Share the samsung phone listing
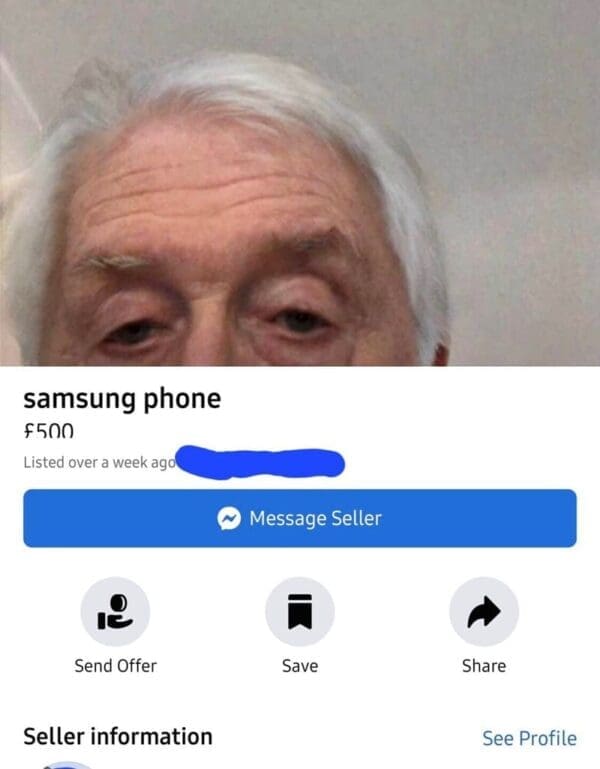Image resolution: width=600 pixels, height=769 pixels. coord(484,612)
